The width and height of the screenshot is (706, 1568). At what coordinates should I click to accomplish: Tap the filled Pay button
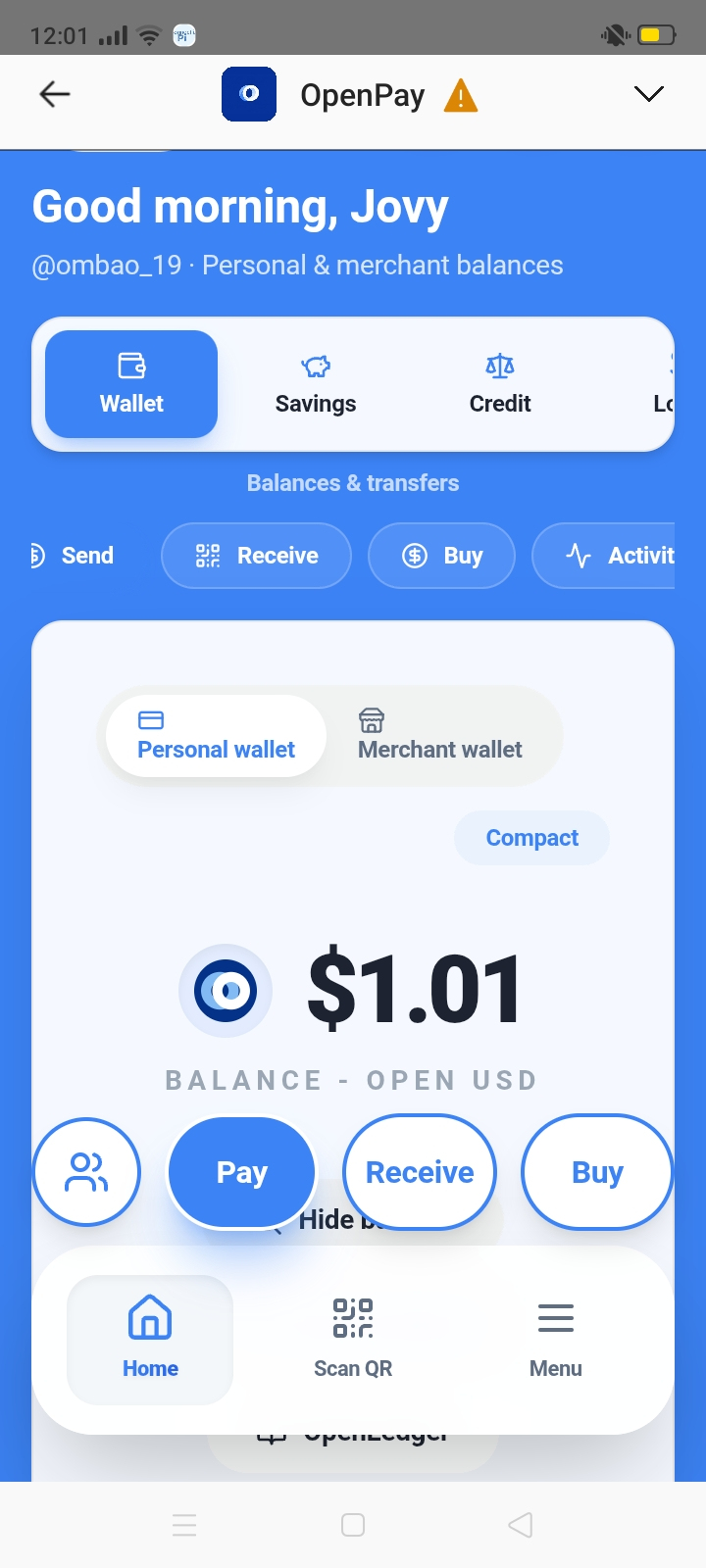(x=242, y=1172)
